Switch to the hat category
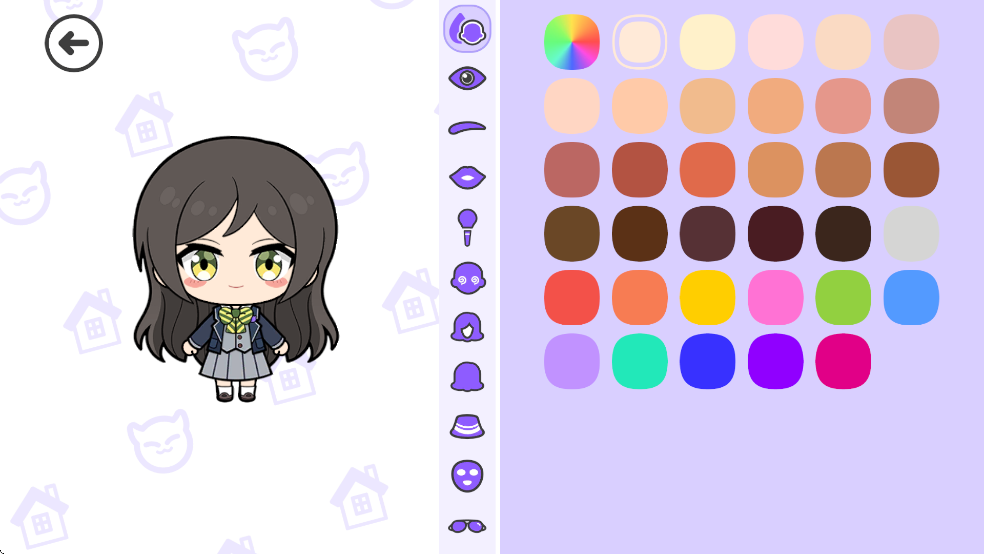 click(x=467, y=426)
